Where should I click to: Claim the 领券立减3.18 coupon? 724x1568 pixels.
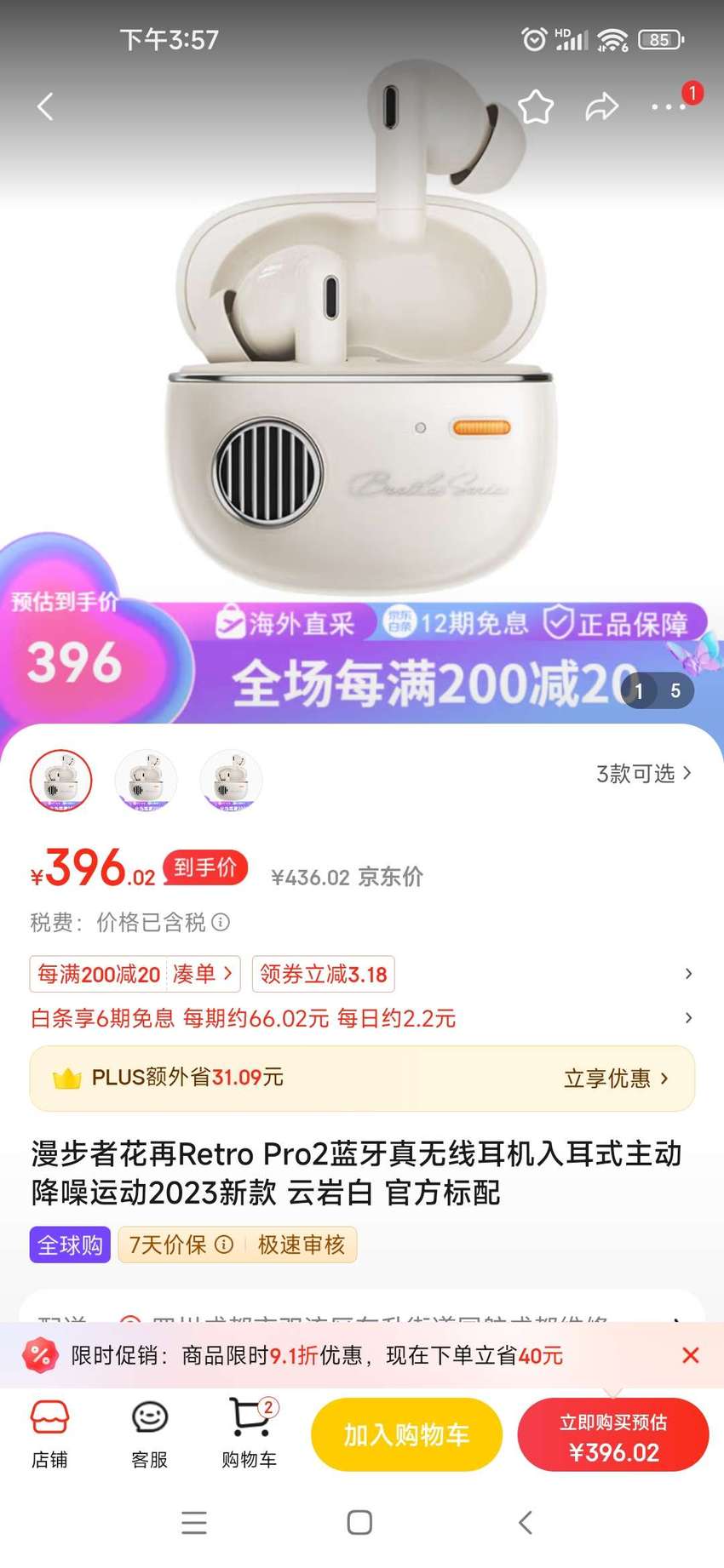coord(324,974)
